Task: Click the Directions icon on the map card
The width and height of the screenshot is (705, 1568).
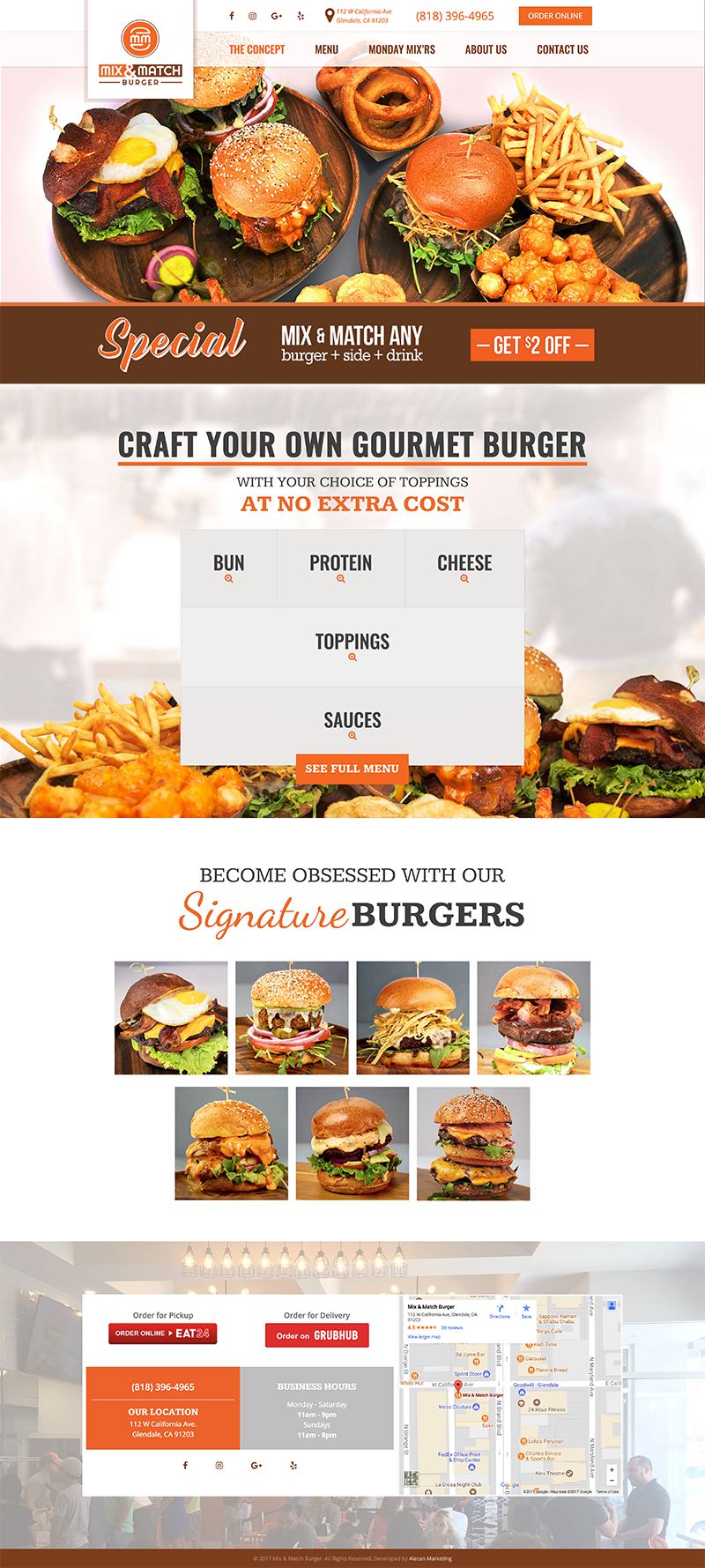Action: tap(500, 1307)
